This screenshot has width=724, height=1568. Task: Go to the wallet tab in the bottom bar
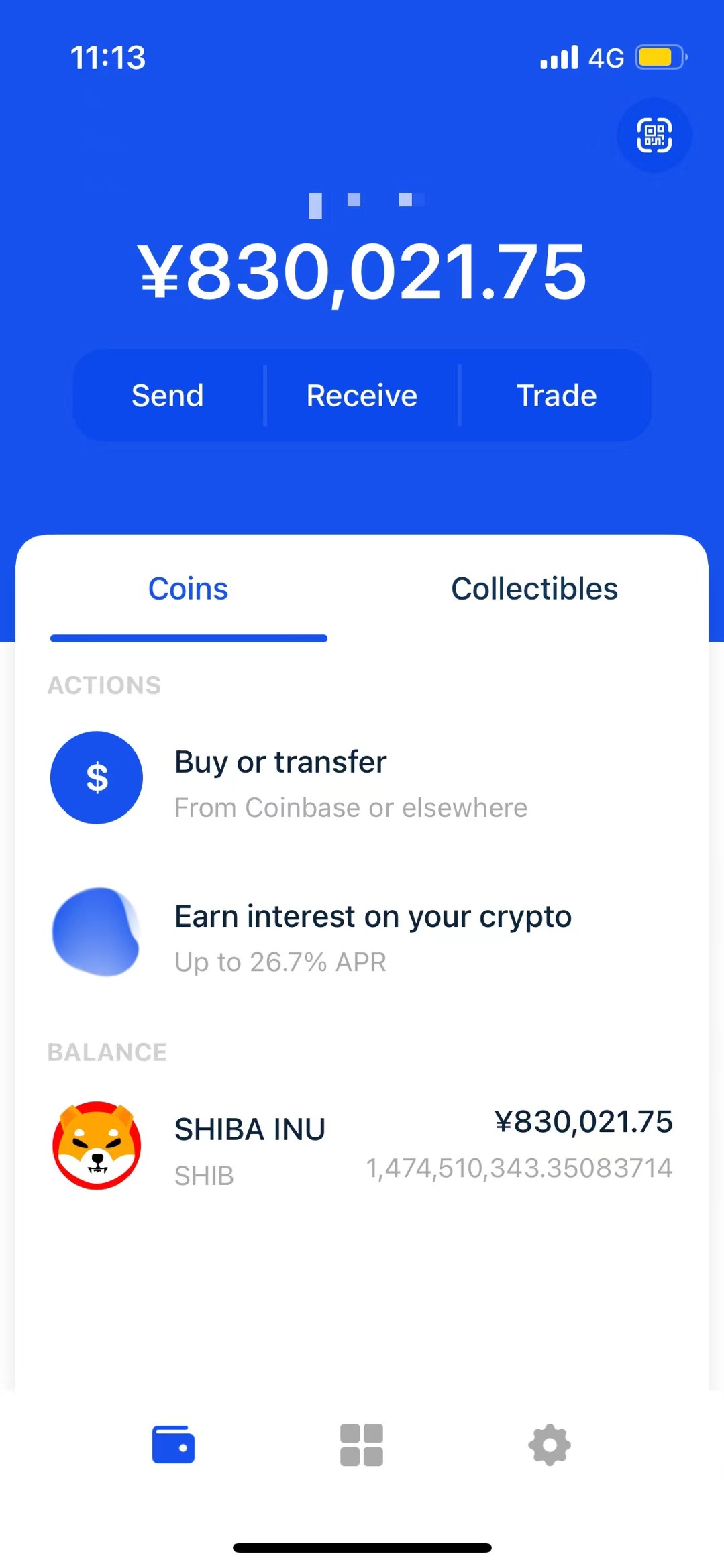(173, 1444)
